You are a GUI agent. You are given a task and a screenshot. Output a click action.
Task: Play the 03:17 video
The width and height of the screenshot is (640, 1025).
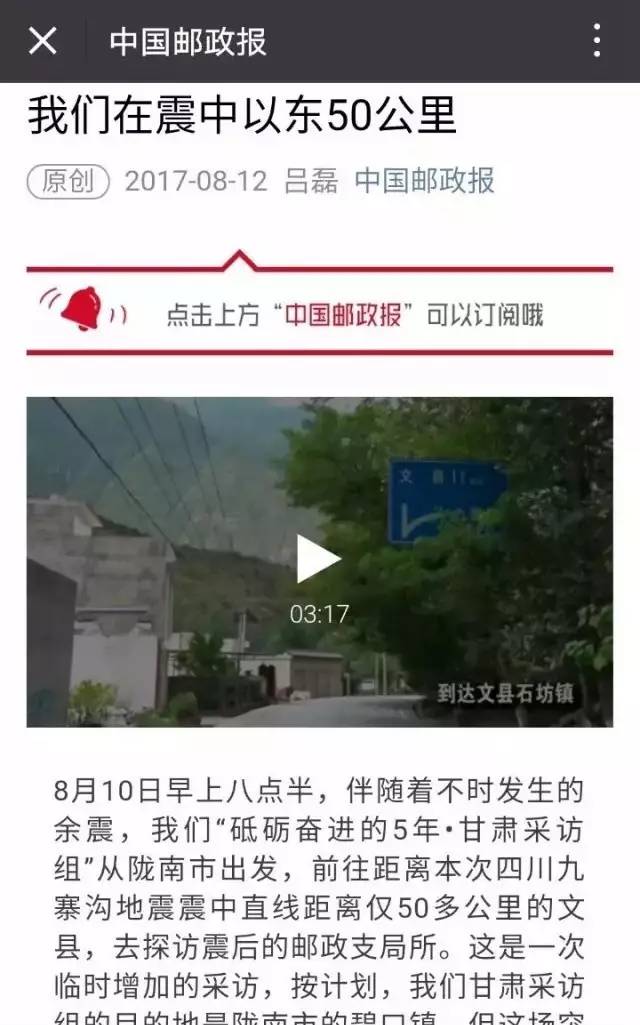319,559
